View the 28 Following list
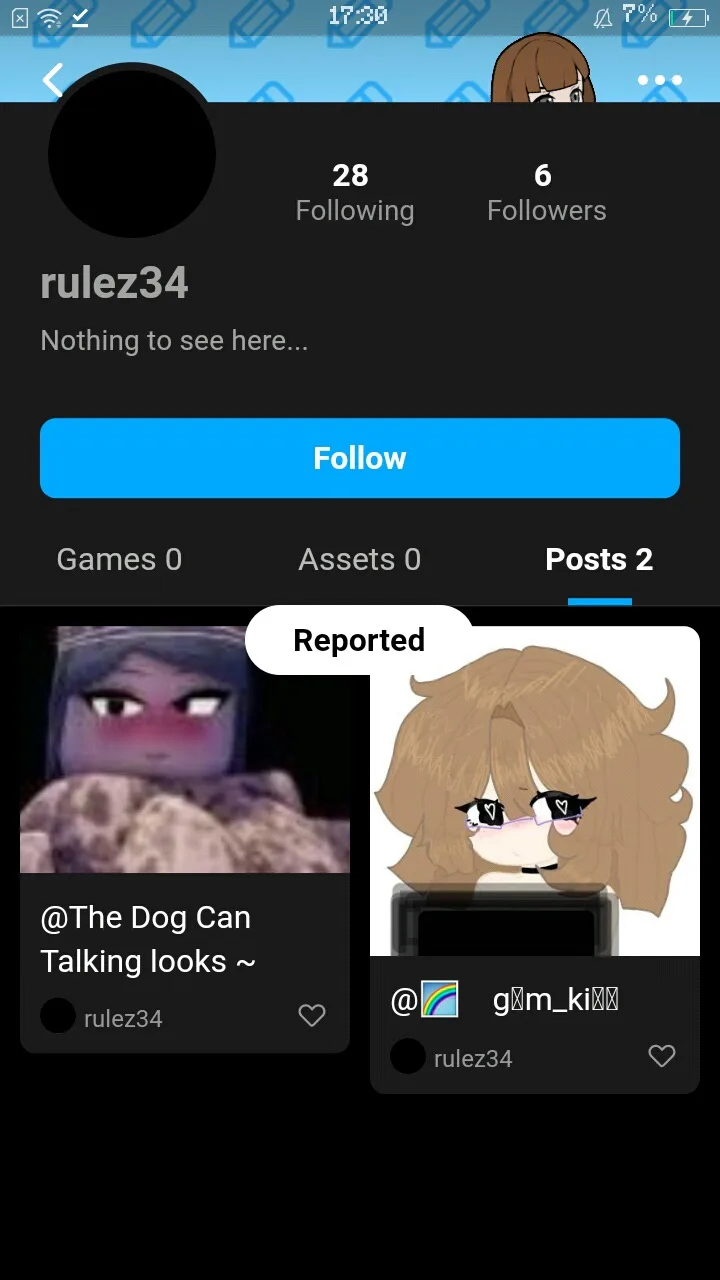Viewport: 720px width, 1280px height. [x=354, y=192]
